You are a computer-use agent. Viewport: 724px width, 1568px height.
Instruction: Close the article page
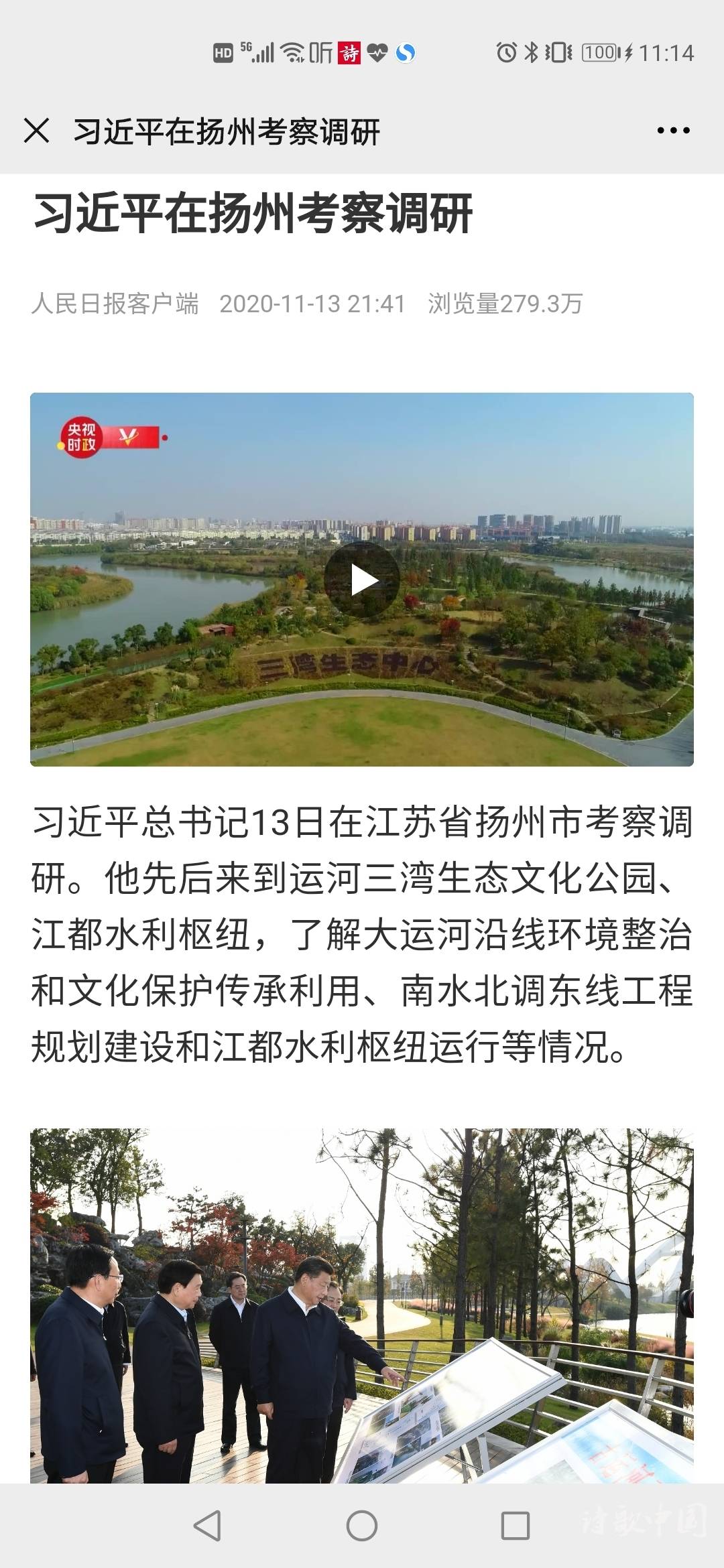[37, 131]
